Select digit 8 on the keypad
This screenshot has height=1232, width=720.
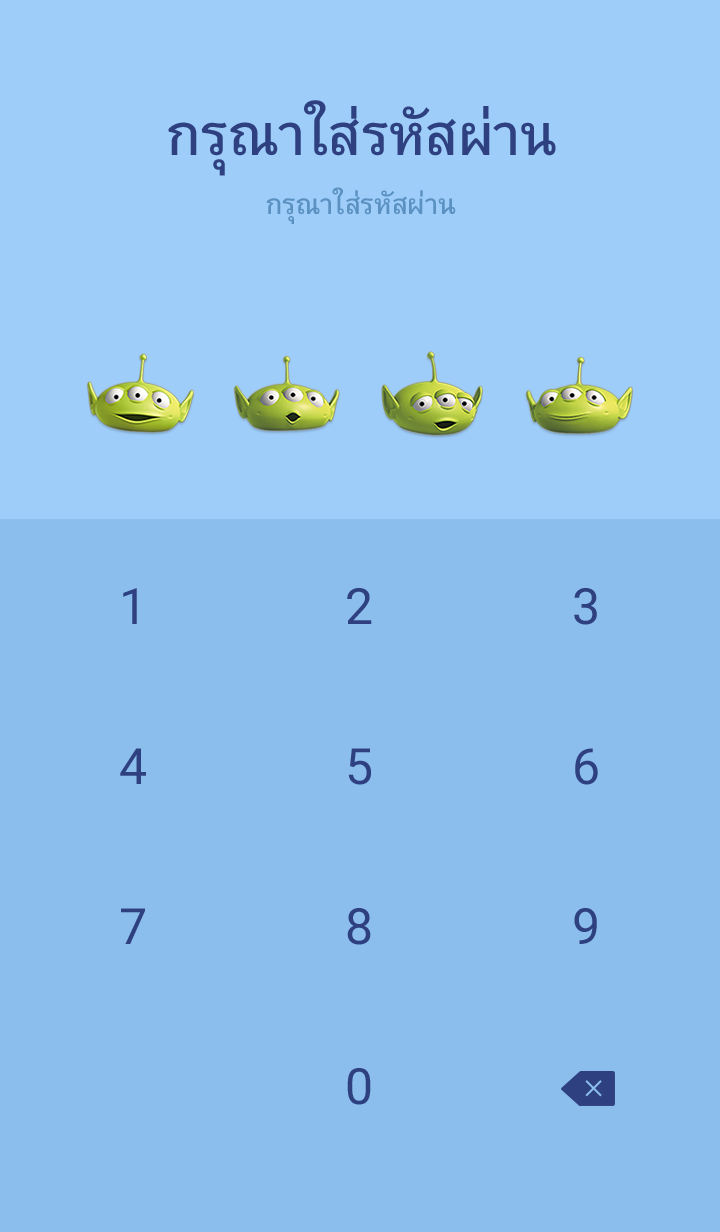(359, 927)
